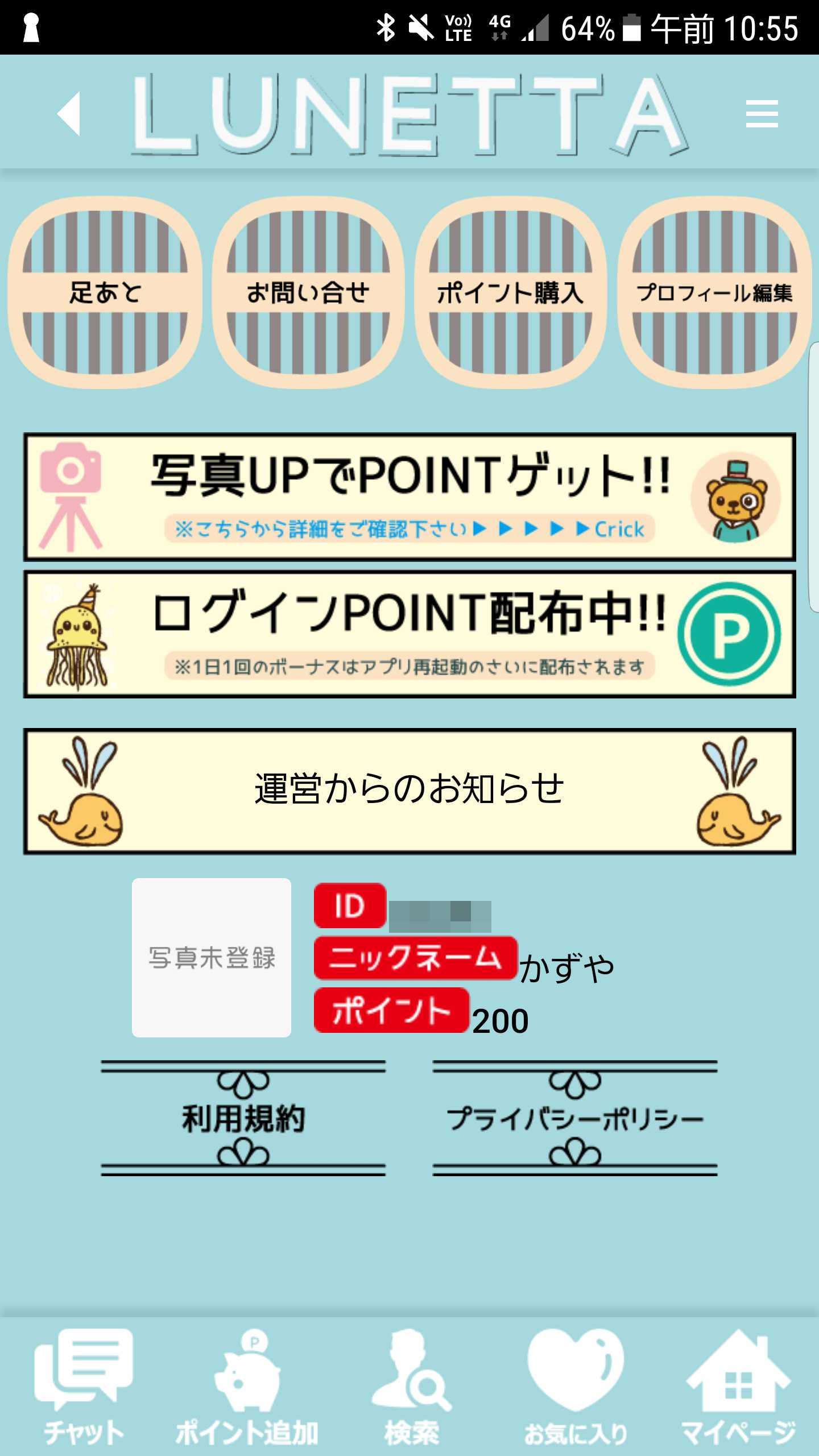Open the ログインPOINT配布中 banner
Image resolution: width=819 pixels, height=1456 pixels.
409,634
